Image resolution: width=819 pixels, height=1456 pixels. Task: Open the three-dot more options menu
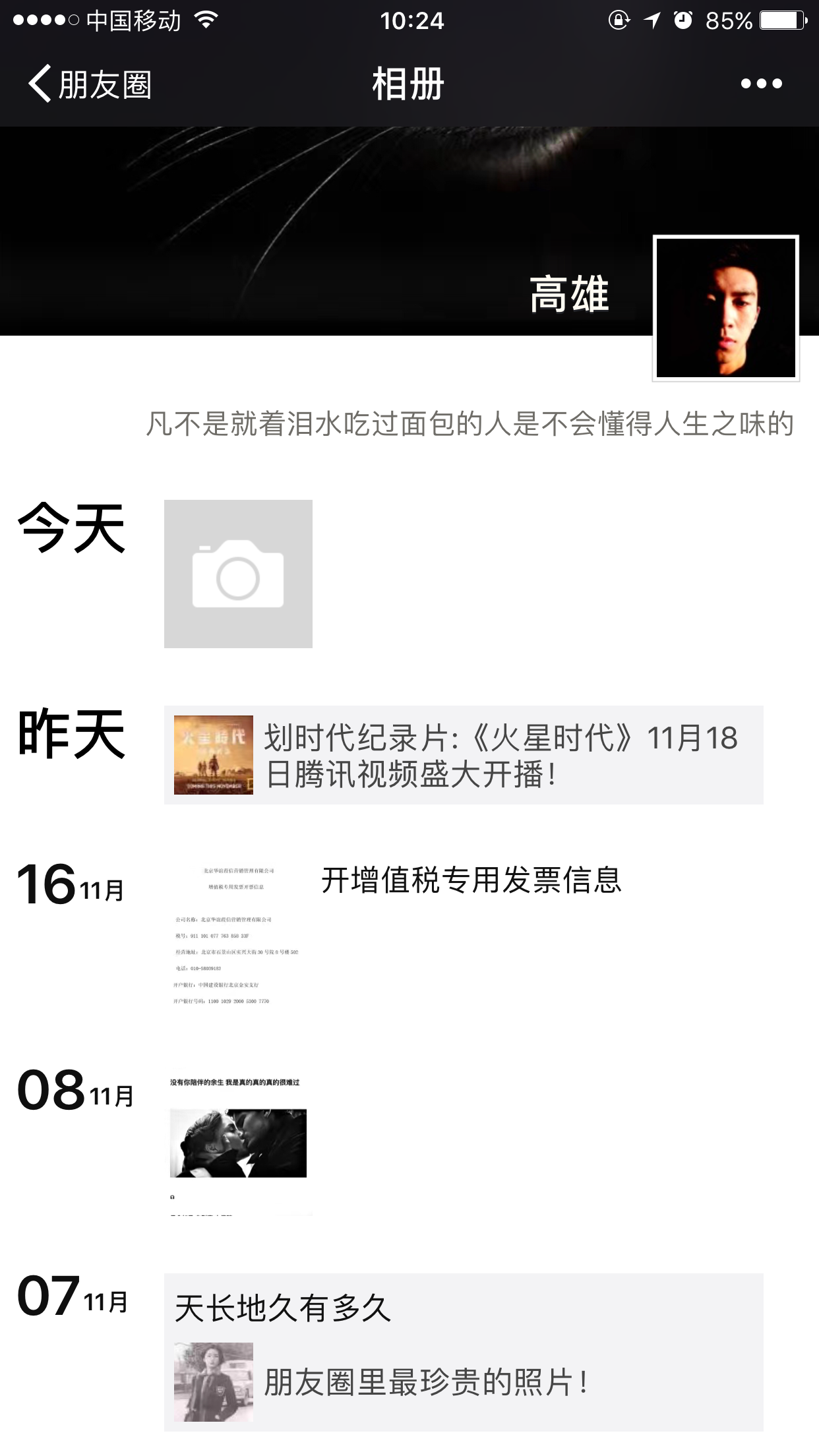(761, 84)
